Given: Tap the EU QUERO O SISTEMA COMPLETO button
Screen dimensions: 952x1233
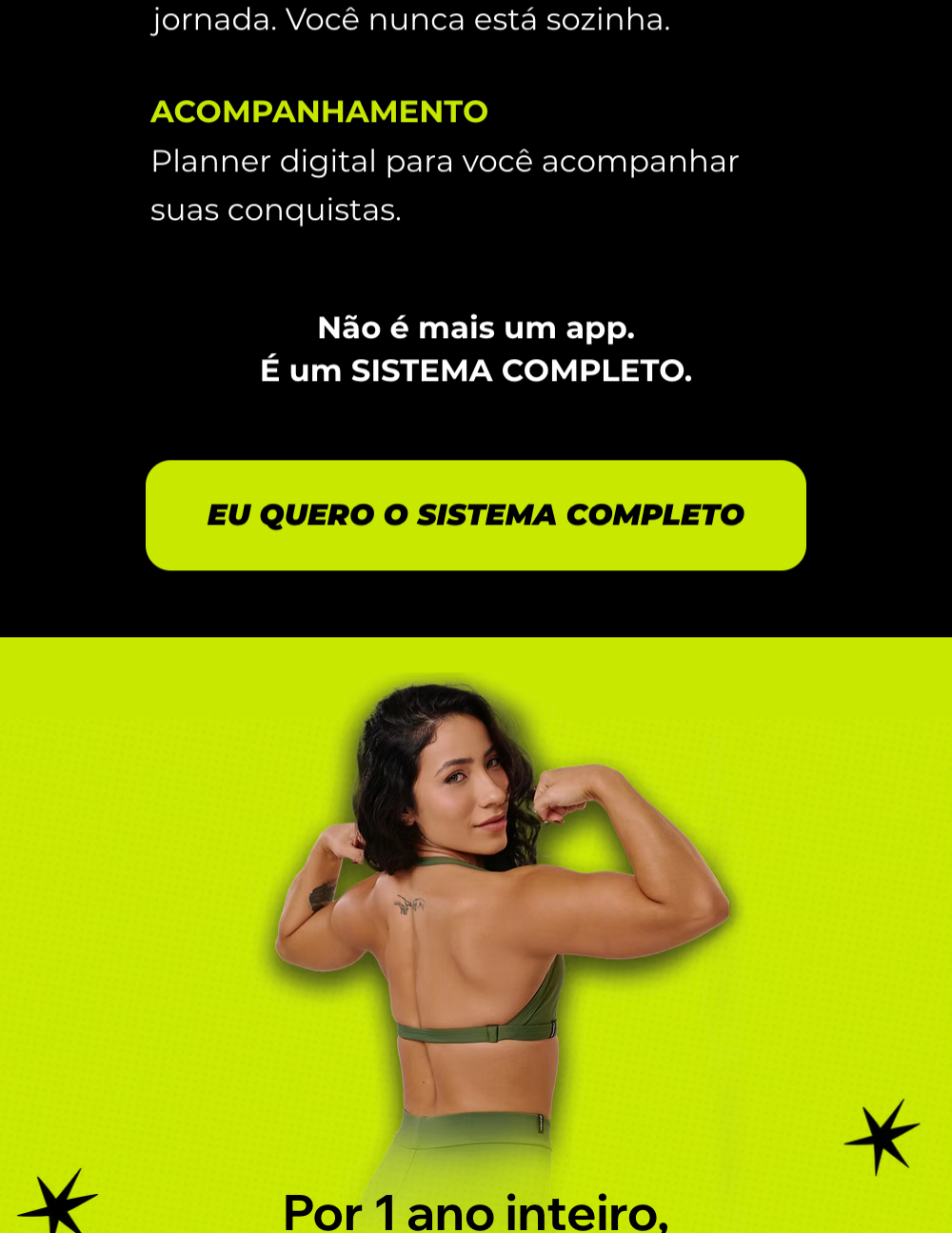Looking at the screenshot, I should coord(475,515).
